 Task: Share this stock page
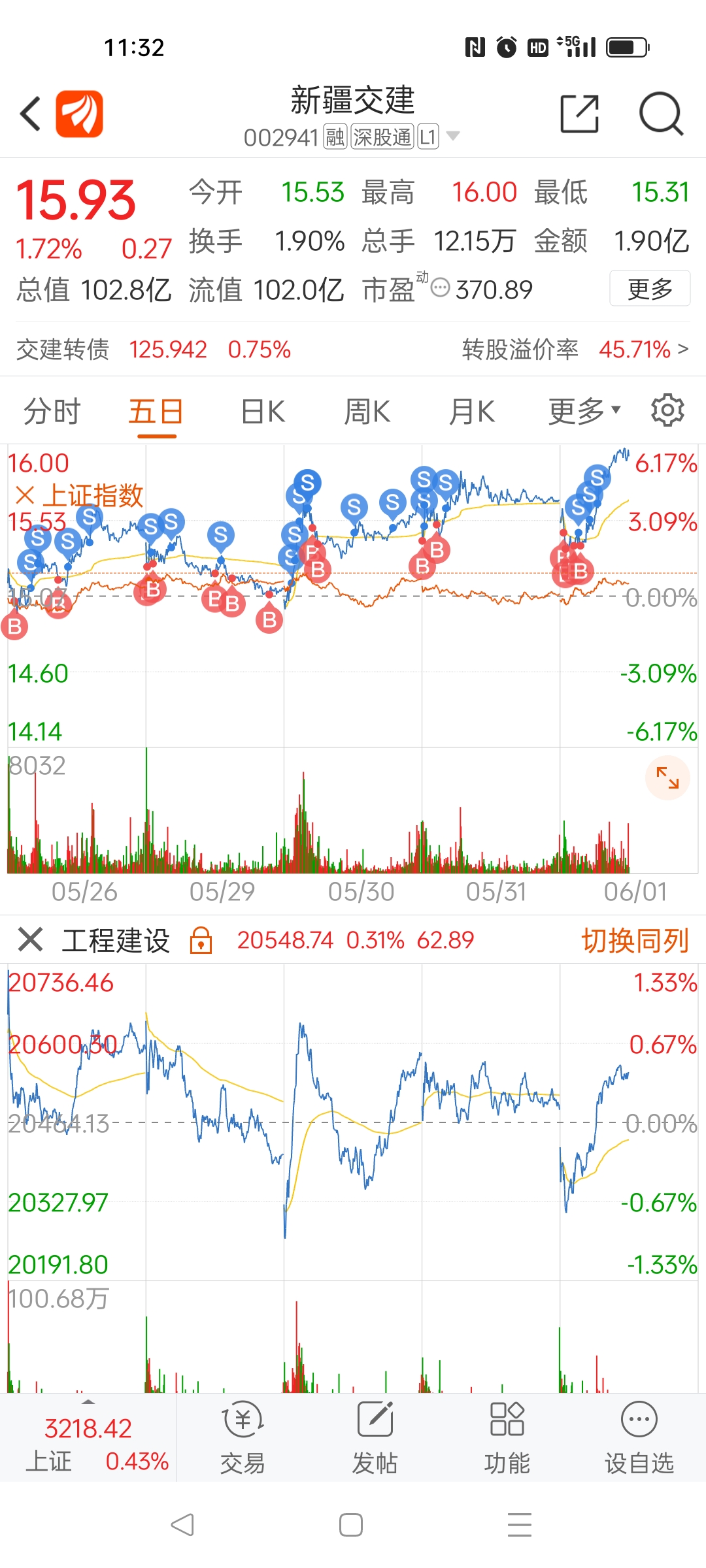pos(580,114)
